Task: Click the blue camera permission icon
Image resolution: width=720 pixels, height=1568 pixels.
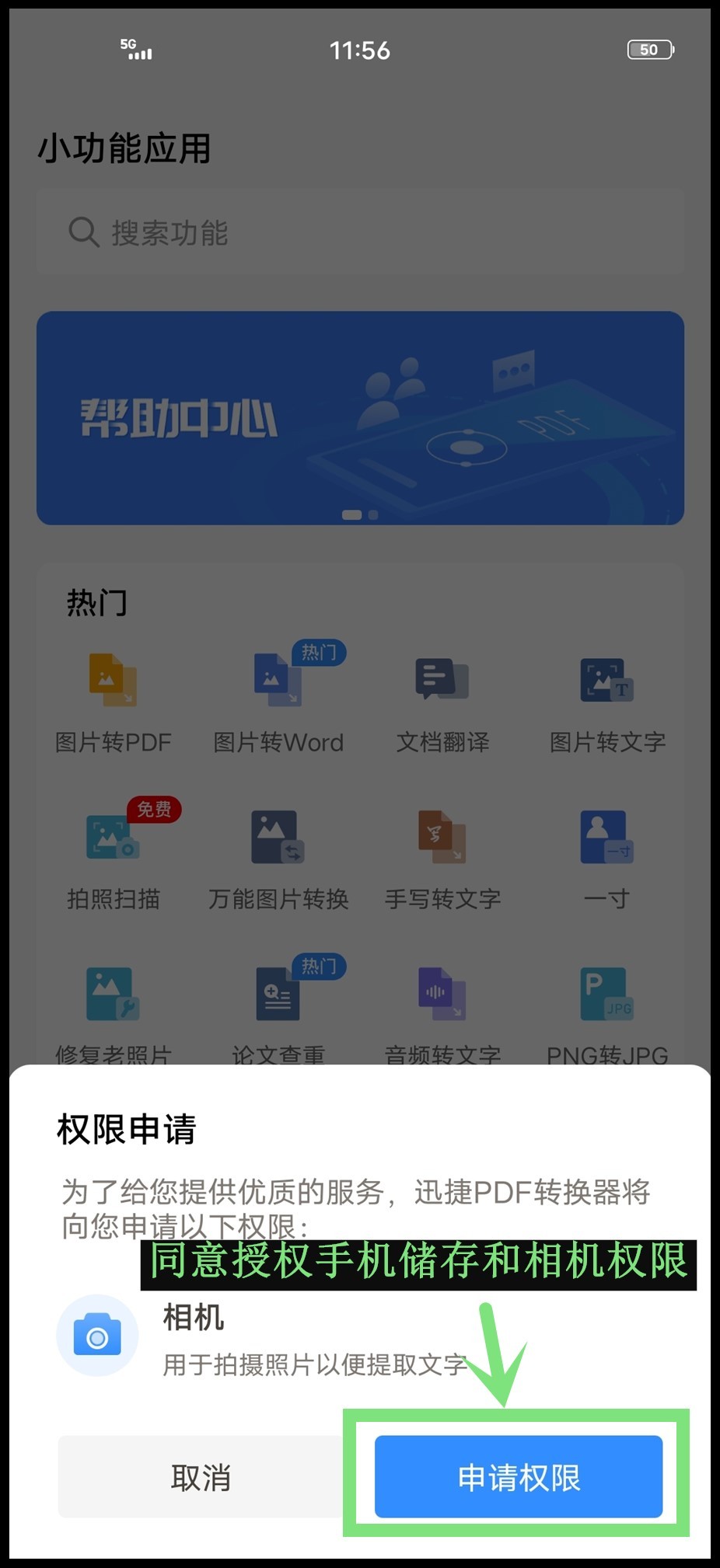Action: [x=97, y=1336]
